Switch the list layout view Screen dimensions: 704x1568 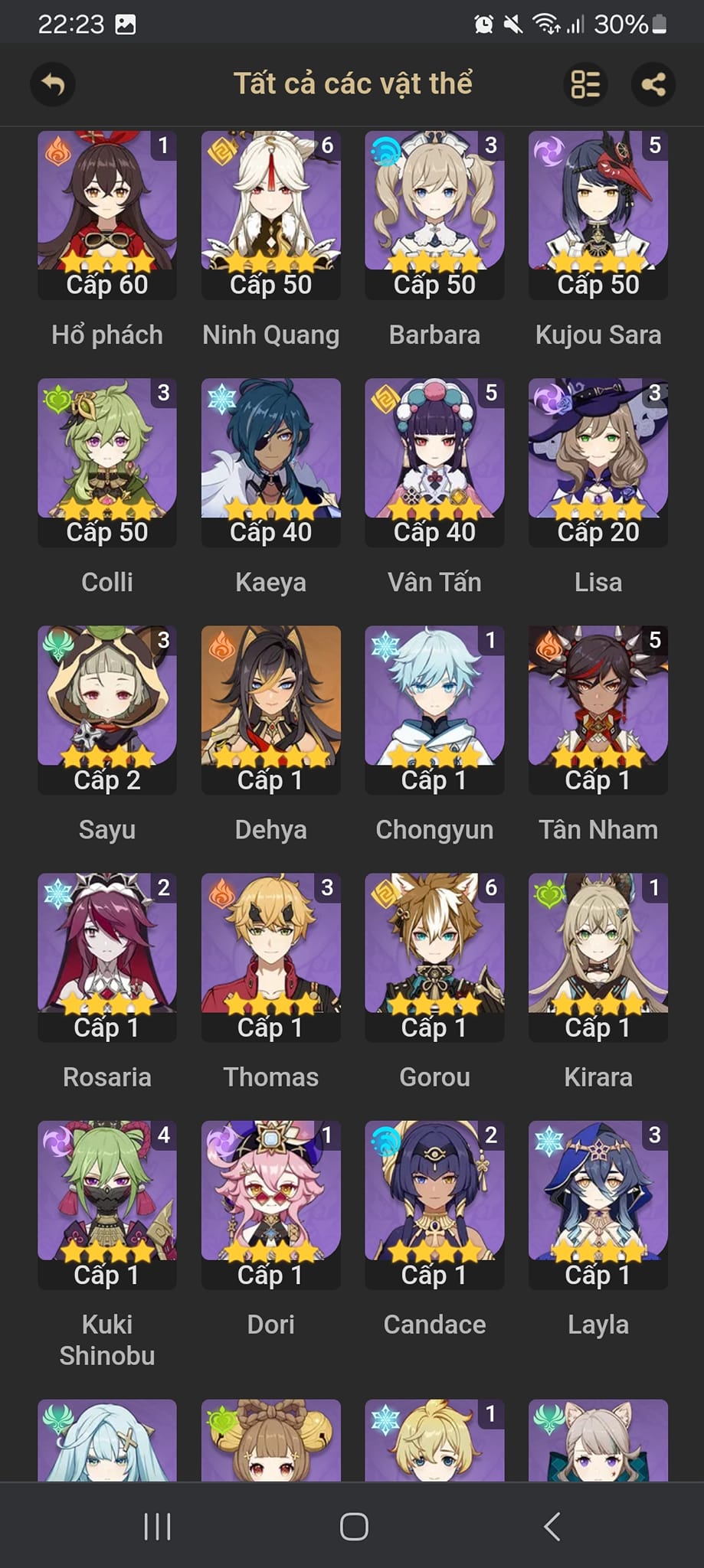585,84
